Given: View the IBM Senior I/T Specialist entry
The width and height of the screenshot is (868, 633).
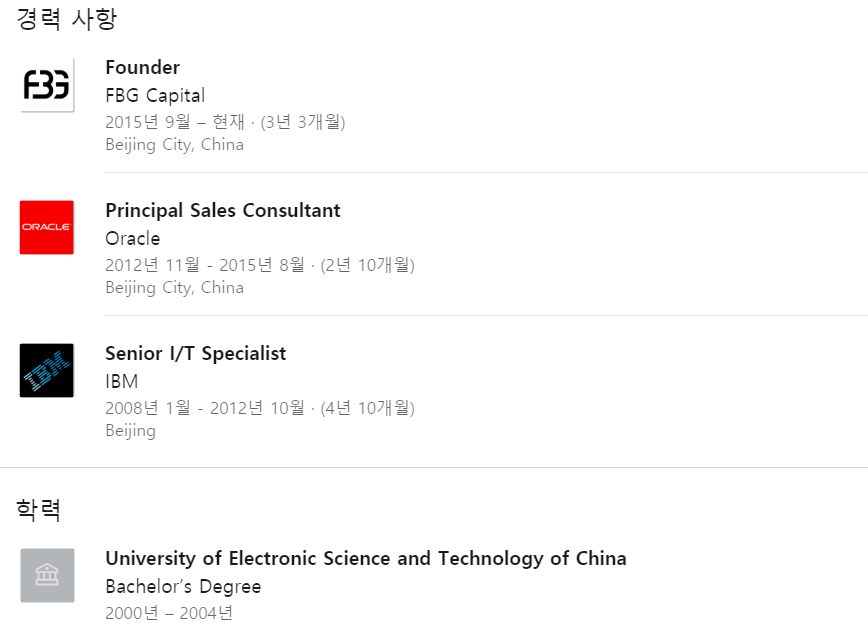Looking at the screenshot, I should point(195,354).
